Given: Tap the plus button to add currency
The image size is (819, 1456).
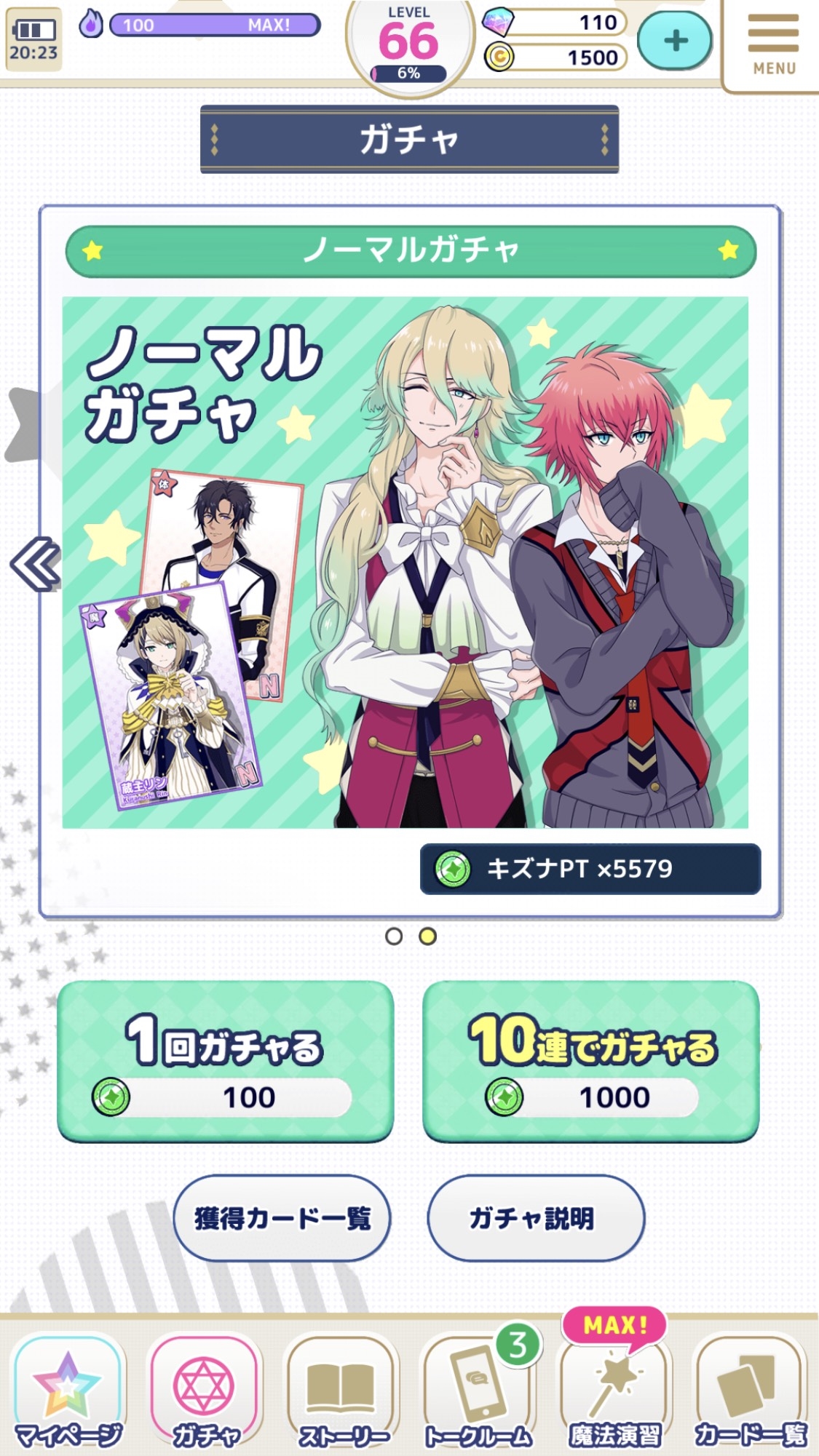Looking at the screenshot, I should [675, 41].
